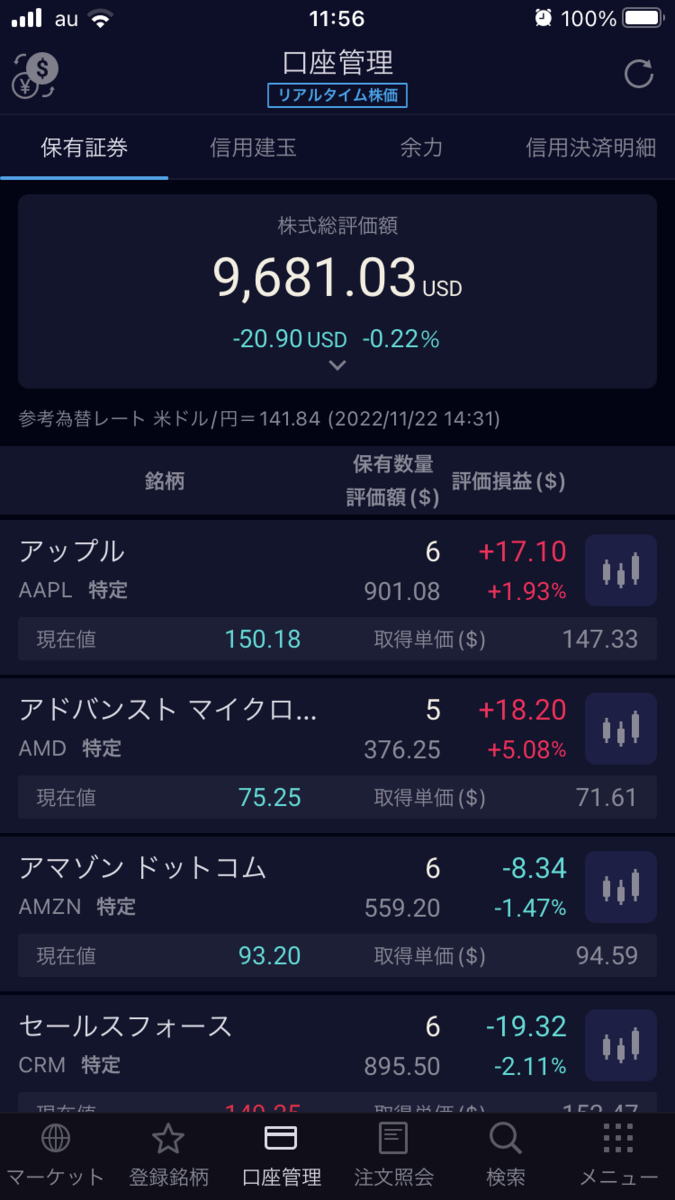Switch to the 信用決済明細 tab
Screen dimensions: 675x1200
click(x=590, y=148)
